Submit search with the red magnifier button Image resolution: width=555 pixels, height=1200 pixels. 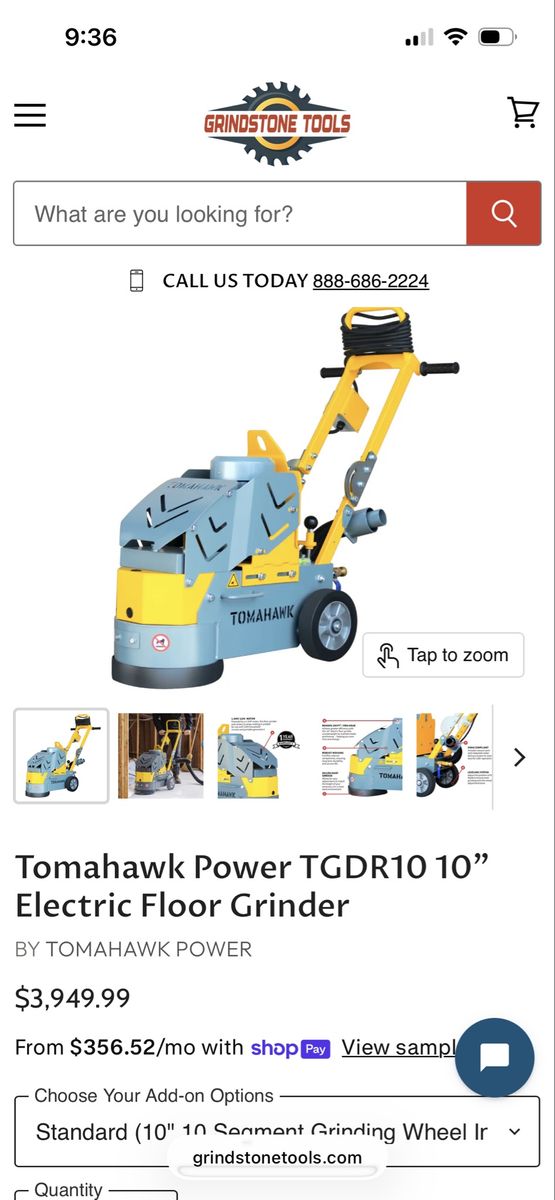tap(504, 214)
